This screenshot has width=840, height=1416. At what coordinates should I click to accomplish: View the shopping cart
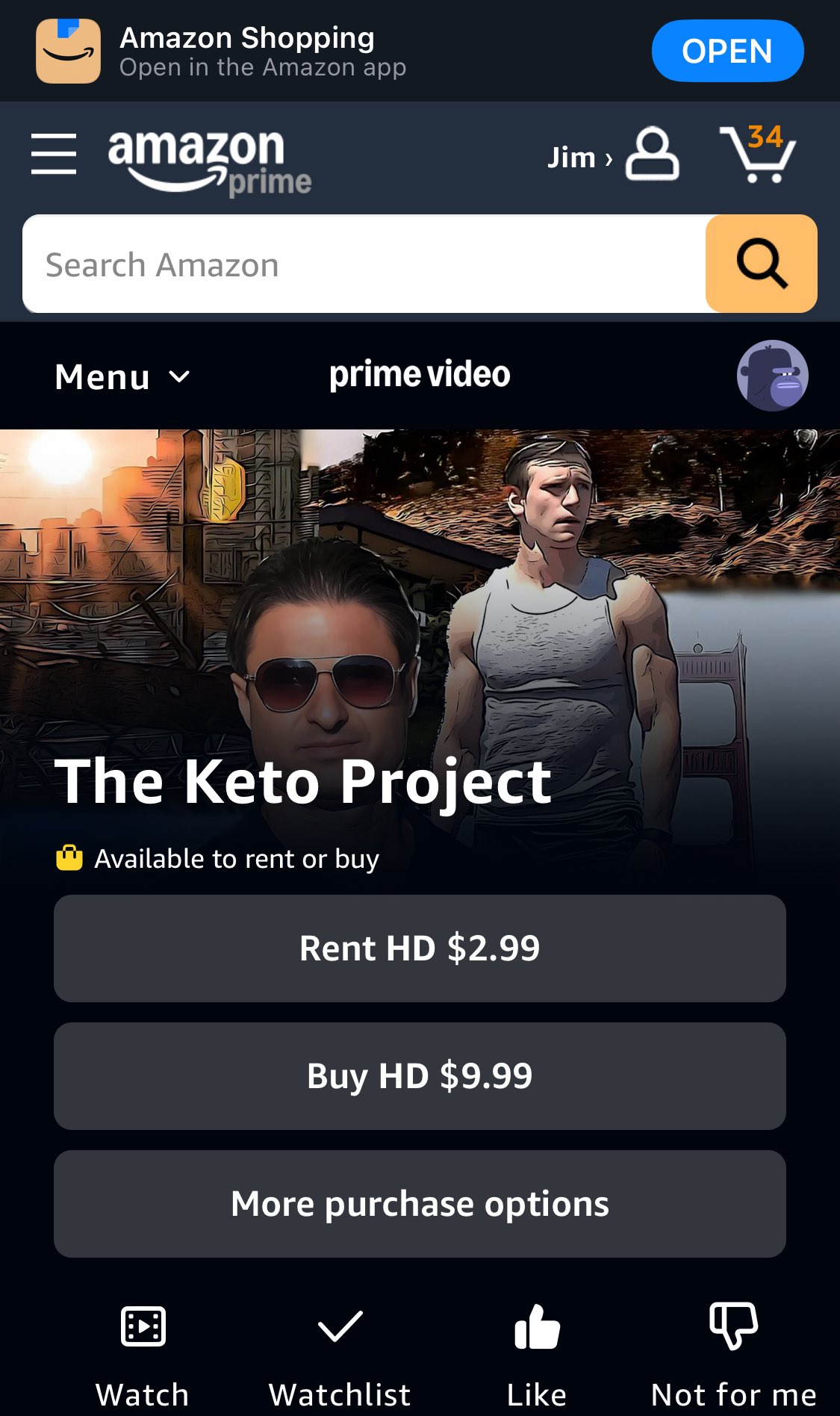[x=758, y=154]
